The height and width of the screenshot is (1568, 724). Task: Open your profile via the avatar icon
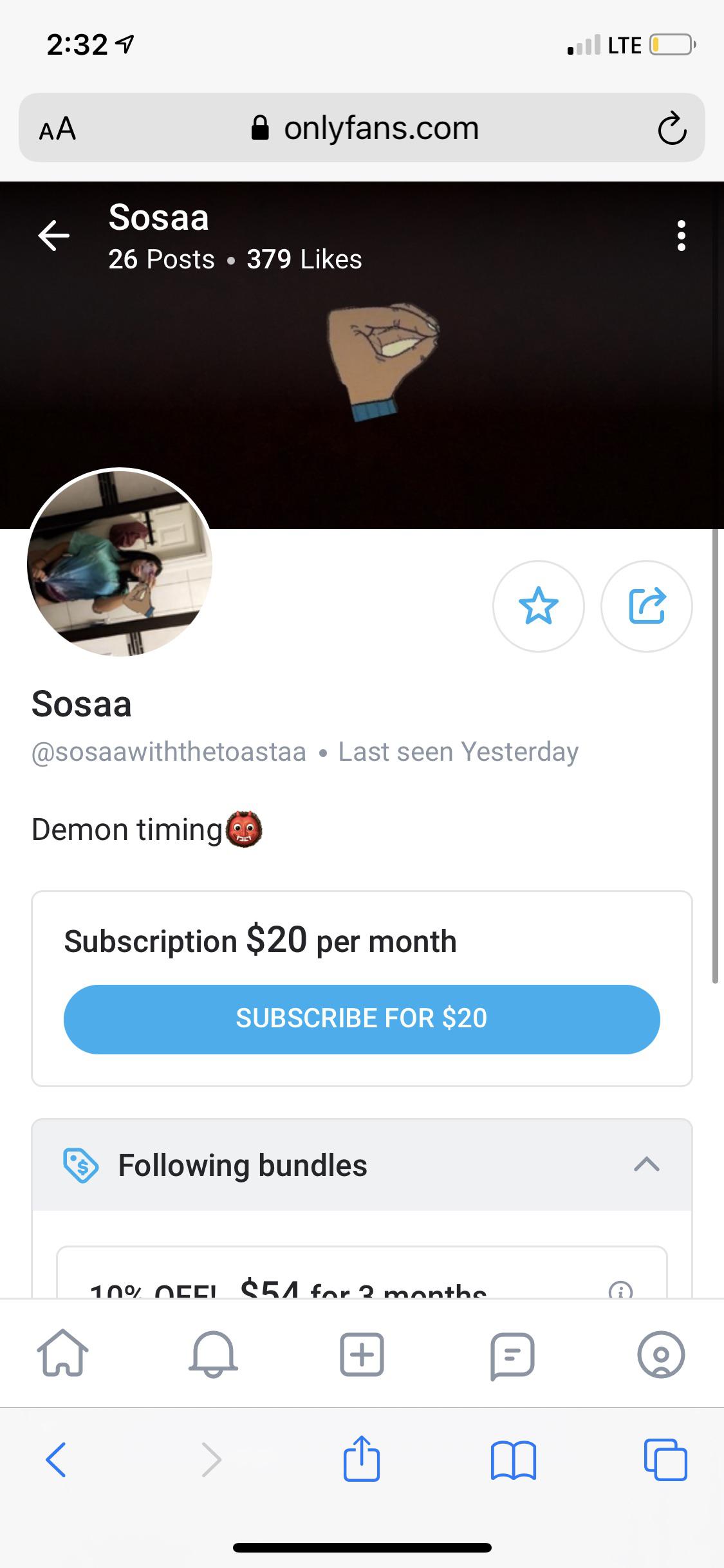pos(662,1354)
